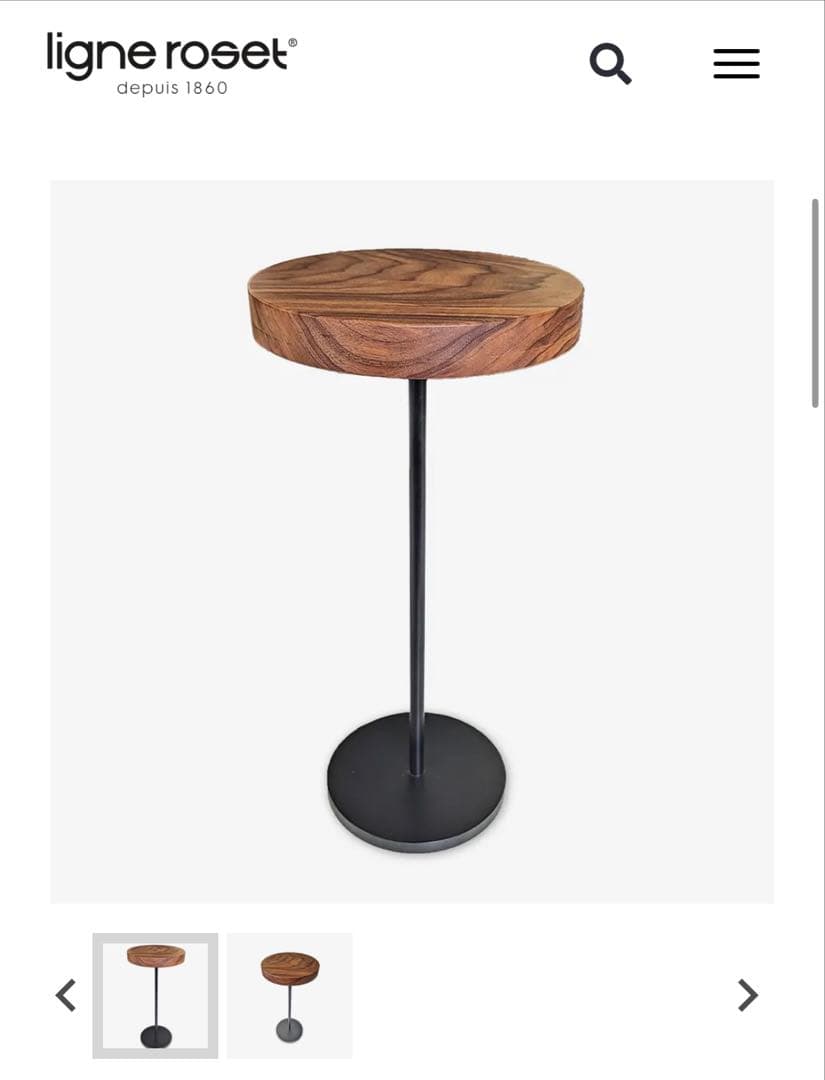
Task: Enlarge the main side table photo
Action: [x=412, y=541]
